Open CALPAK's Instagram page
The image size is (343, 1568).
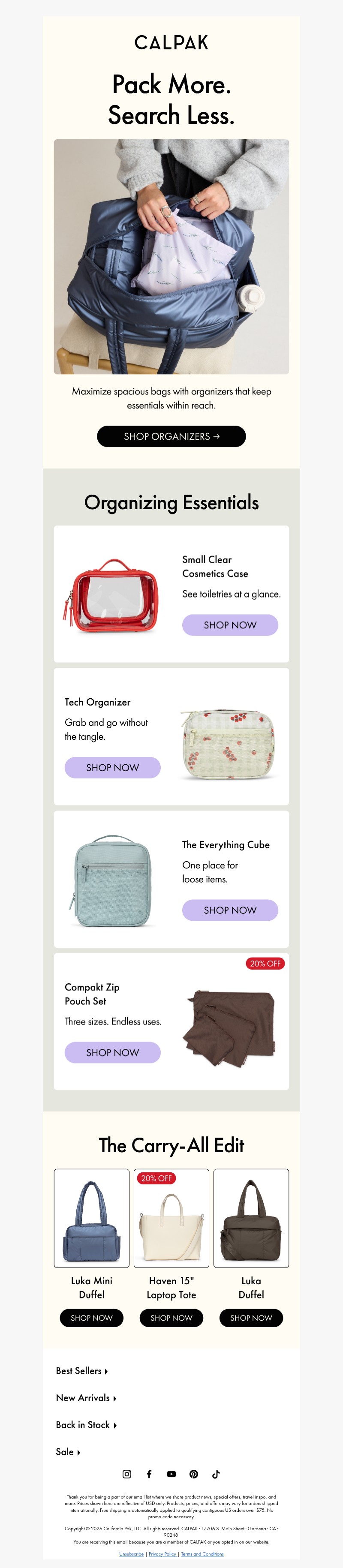(x=127, y=1474)
